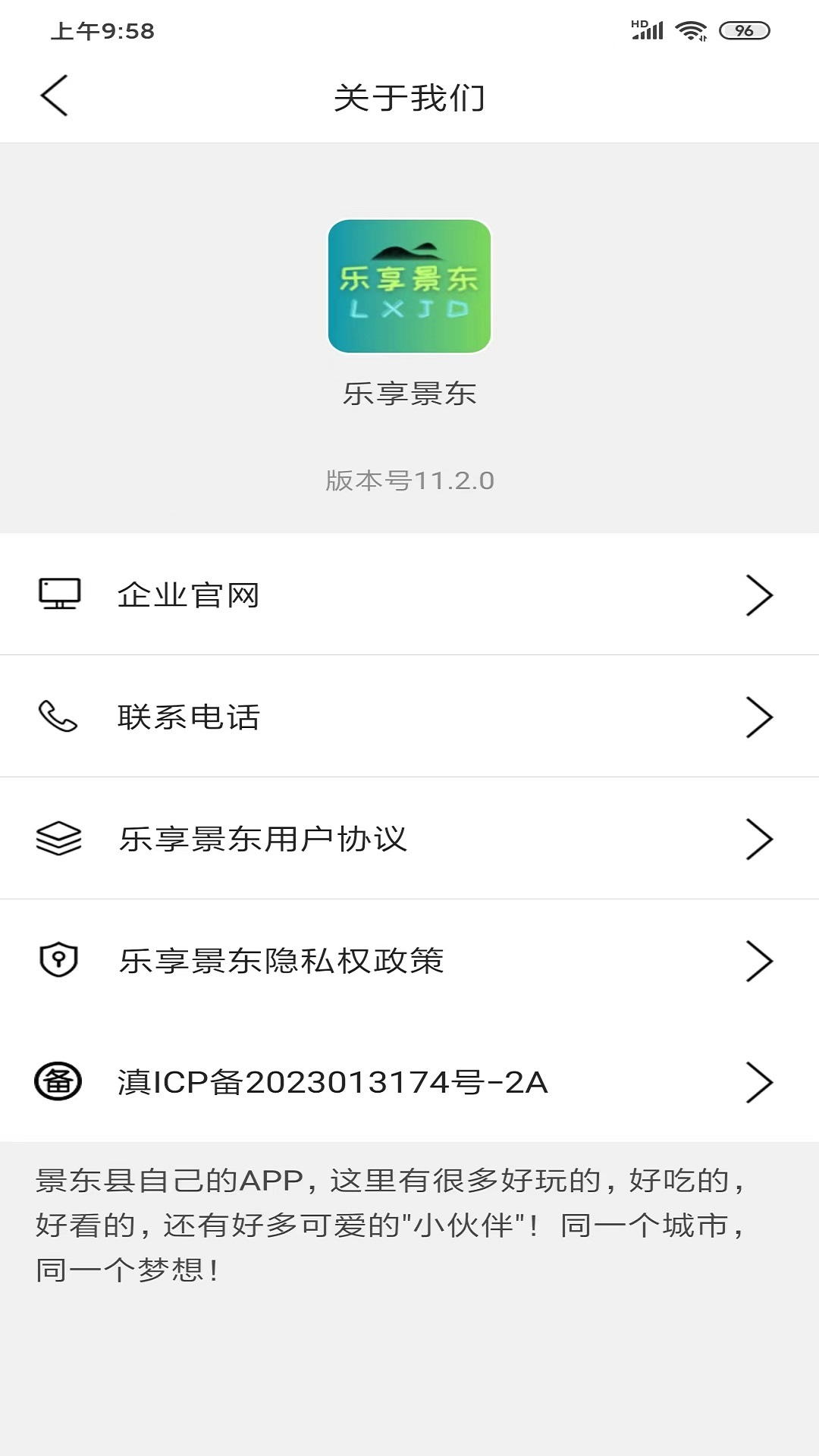
Task: Click the layers icon beside 乐享景东用户协议
Action: [59, 839]
